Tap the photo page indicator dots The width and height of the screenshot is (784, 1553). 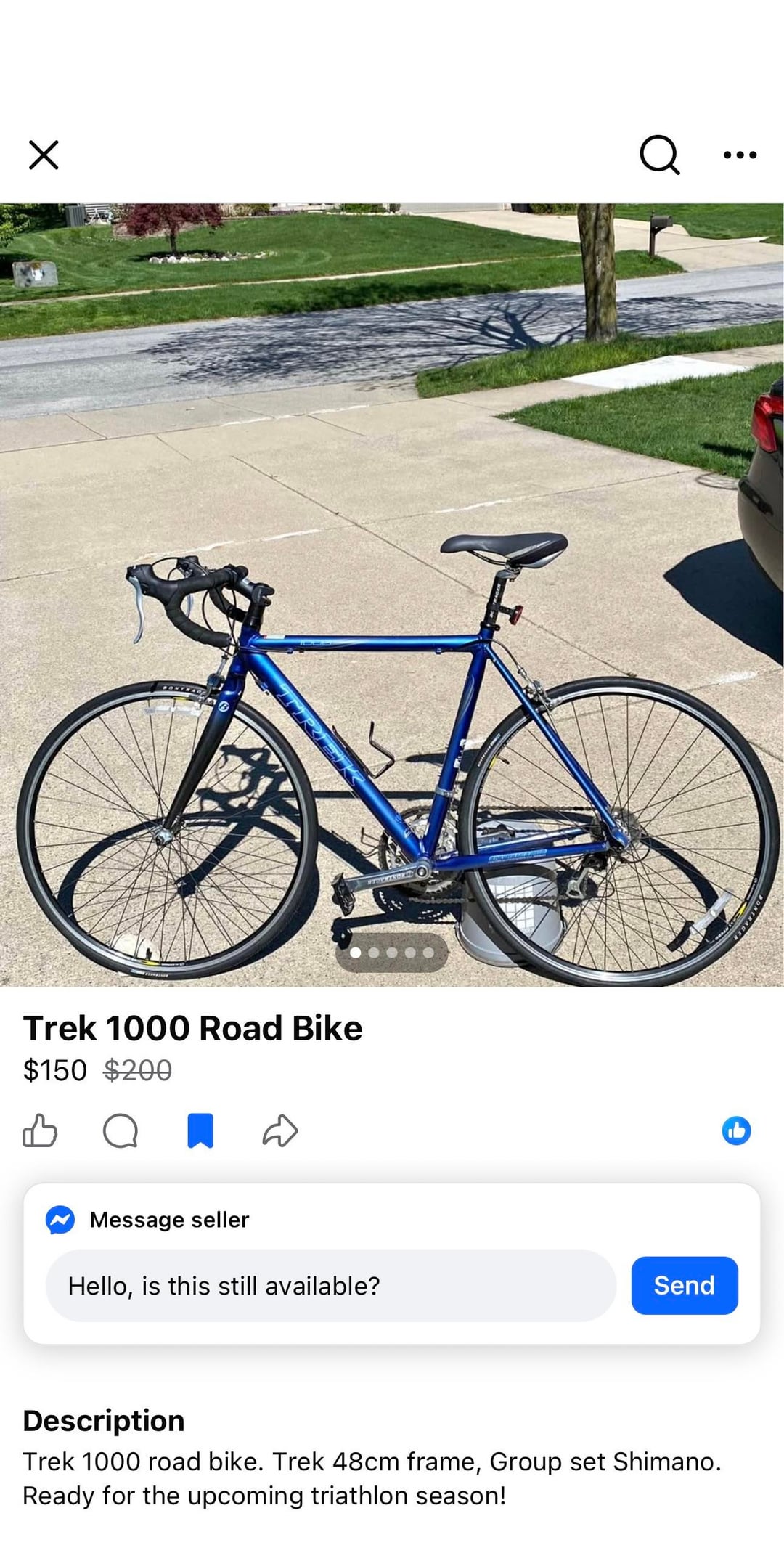[x=392, y=953]
